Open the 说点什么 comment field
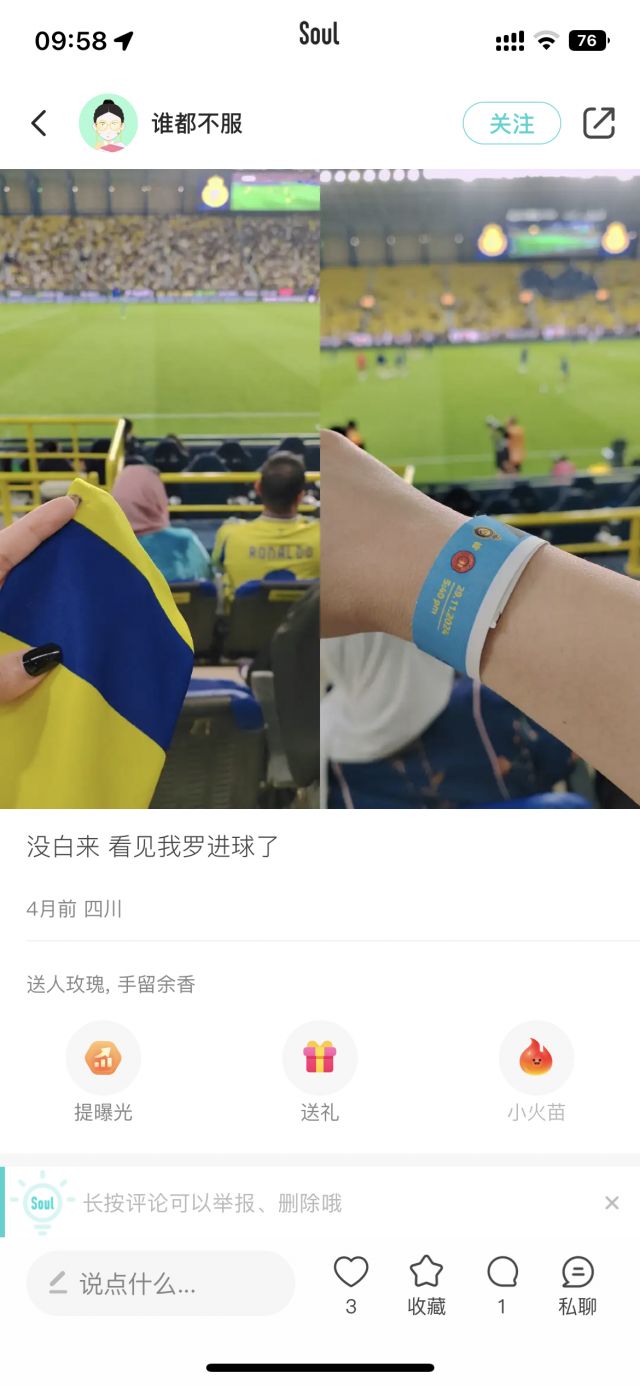 coord(161,1283)
